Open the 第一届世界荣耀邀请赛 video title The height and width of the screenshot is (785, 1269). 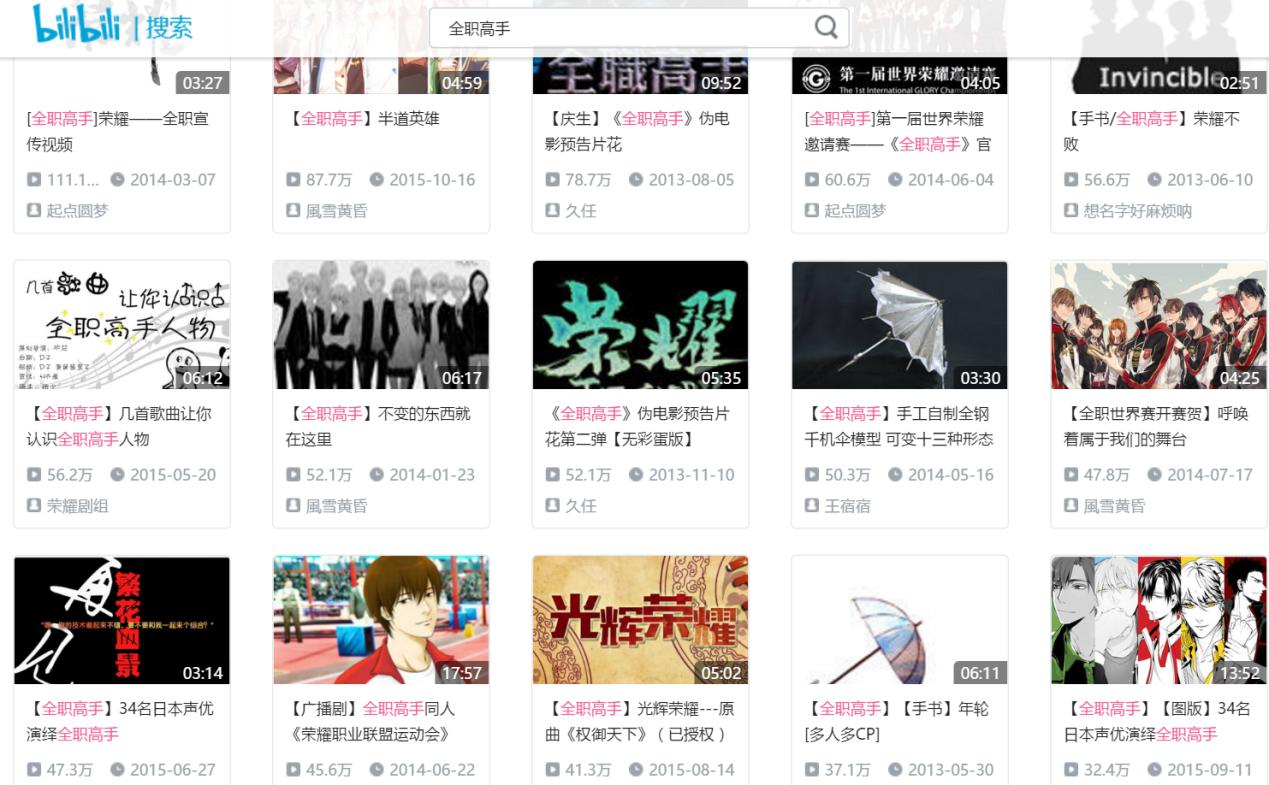(x=897, y=131)
